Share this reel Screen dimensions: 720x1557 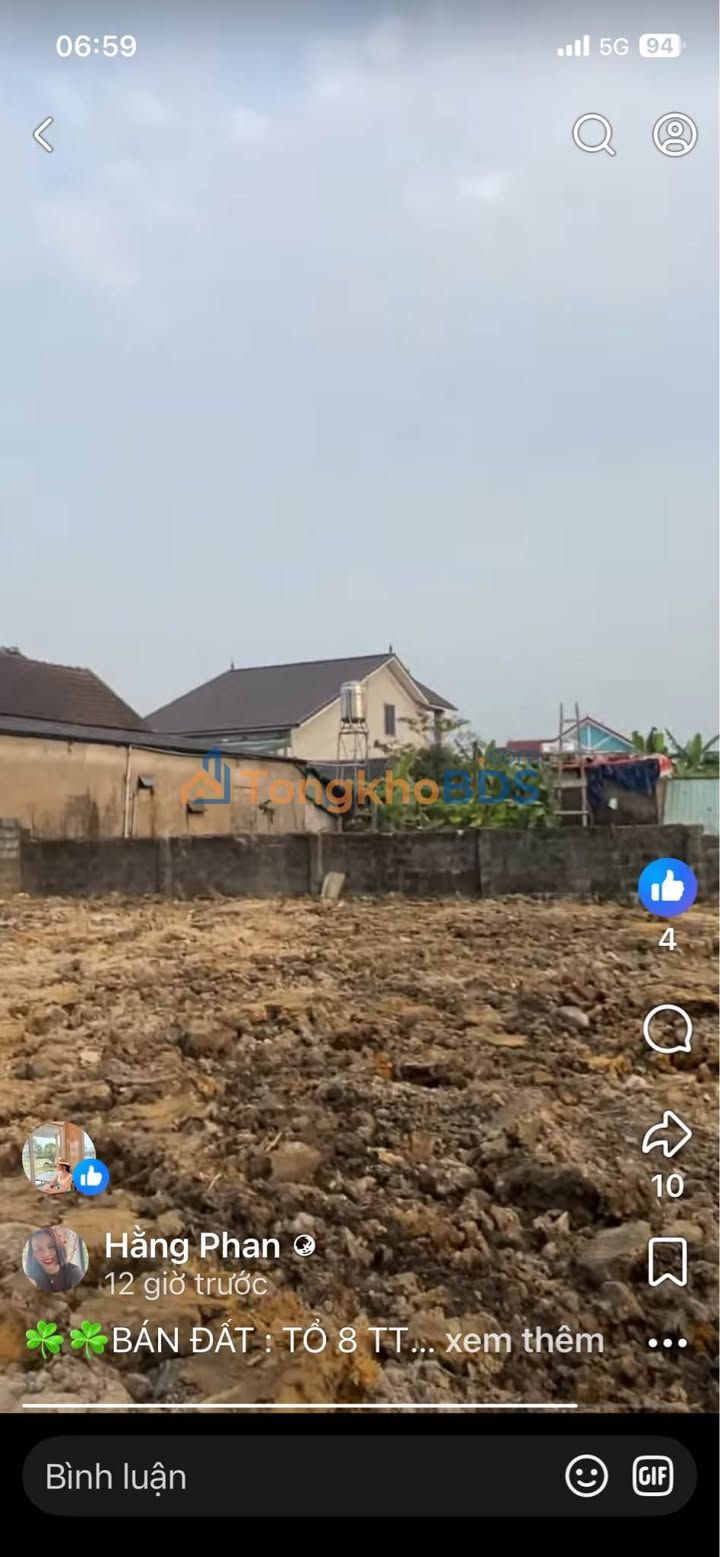(667, 1134)
